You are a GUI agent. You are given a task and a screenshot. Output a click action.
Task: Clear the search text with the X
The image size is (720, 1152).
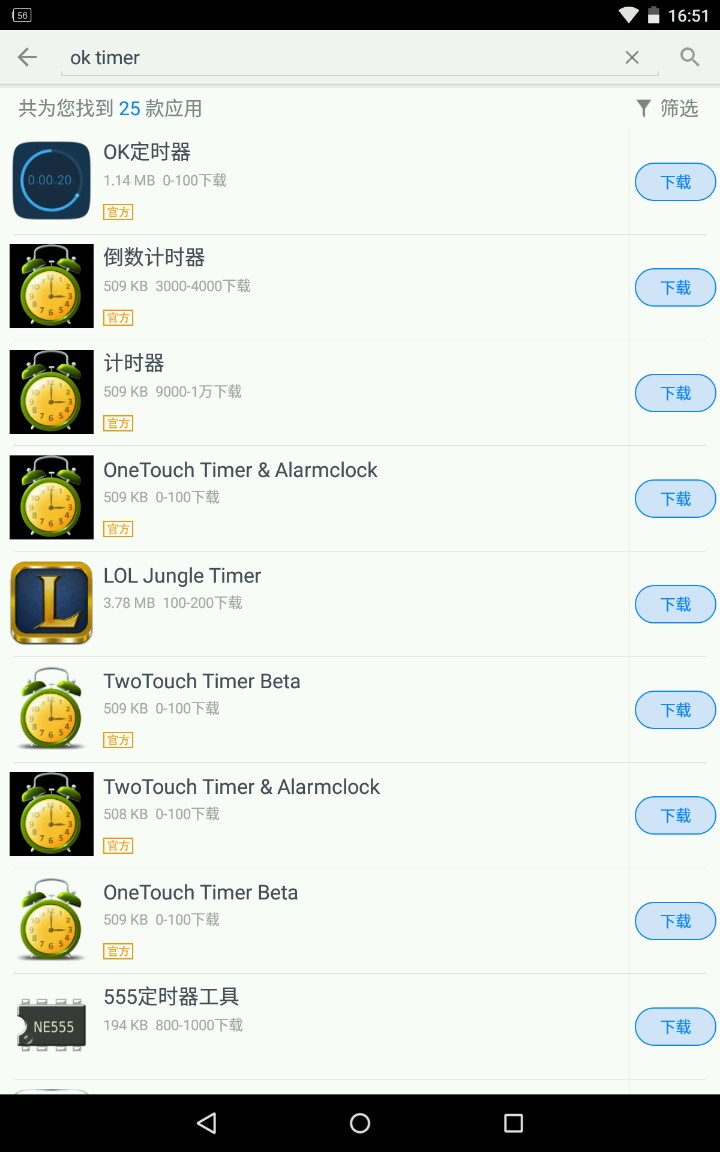click(632, 58)
